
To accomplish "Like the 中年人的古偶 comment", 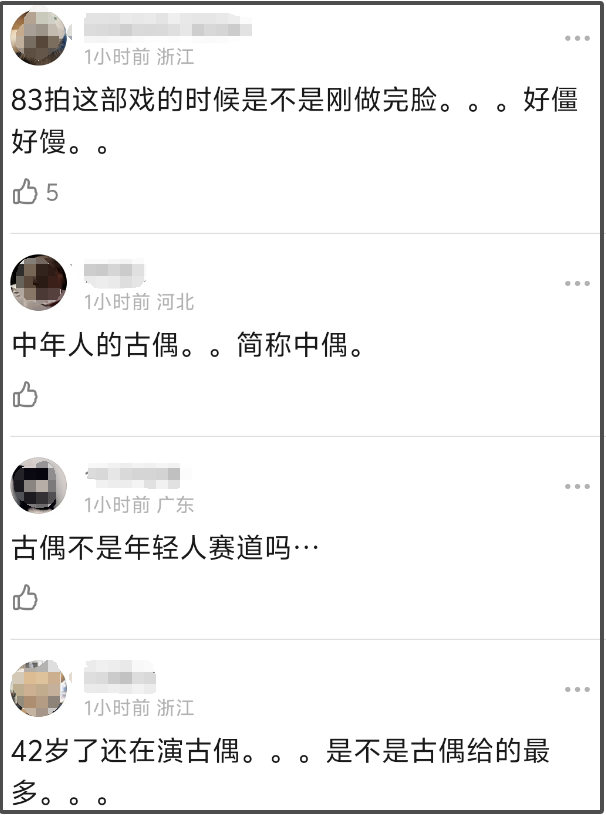I will tap(26, 395).
